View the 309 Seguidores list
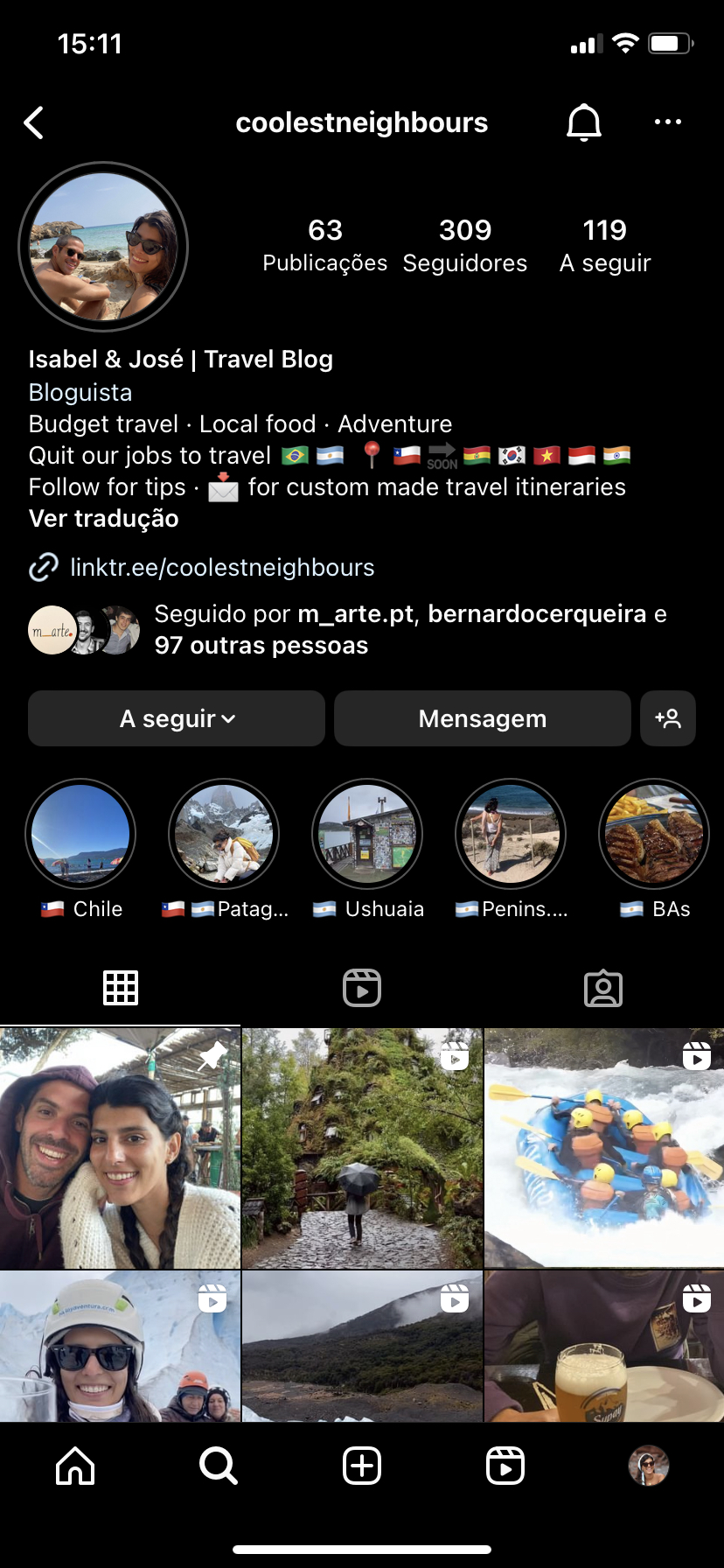The width and height of the screenshot is (724, 1568). [464, 246]
